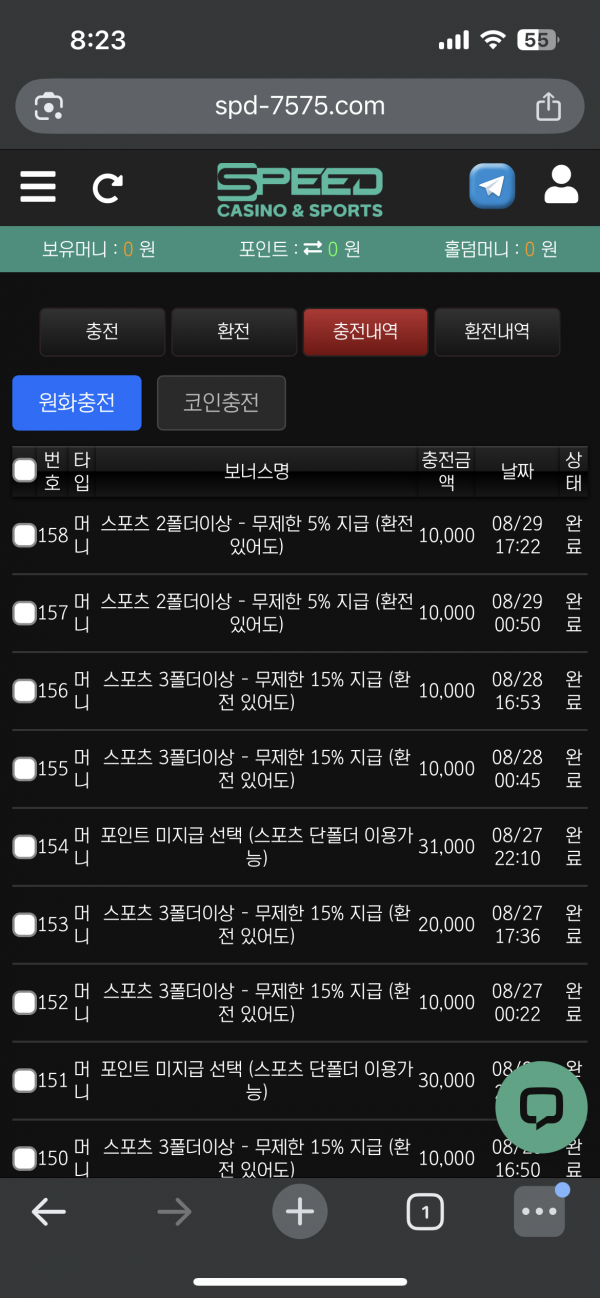Open the 환전내역 tab
The height and width of the screenshot is (1298, 600).
[x=497, y=332]
